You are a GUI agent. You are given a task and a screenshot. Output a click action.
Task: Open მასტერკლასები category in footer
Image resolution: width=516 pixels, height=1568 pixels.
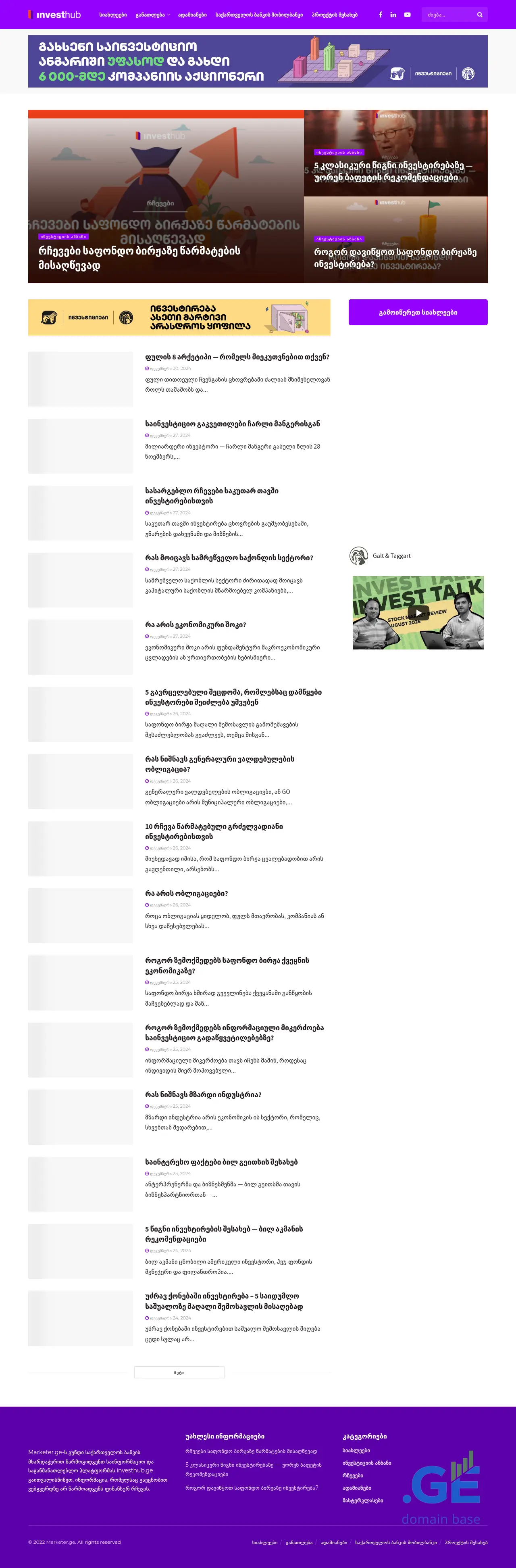(x=362, y=1501)
